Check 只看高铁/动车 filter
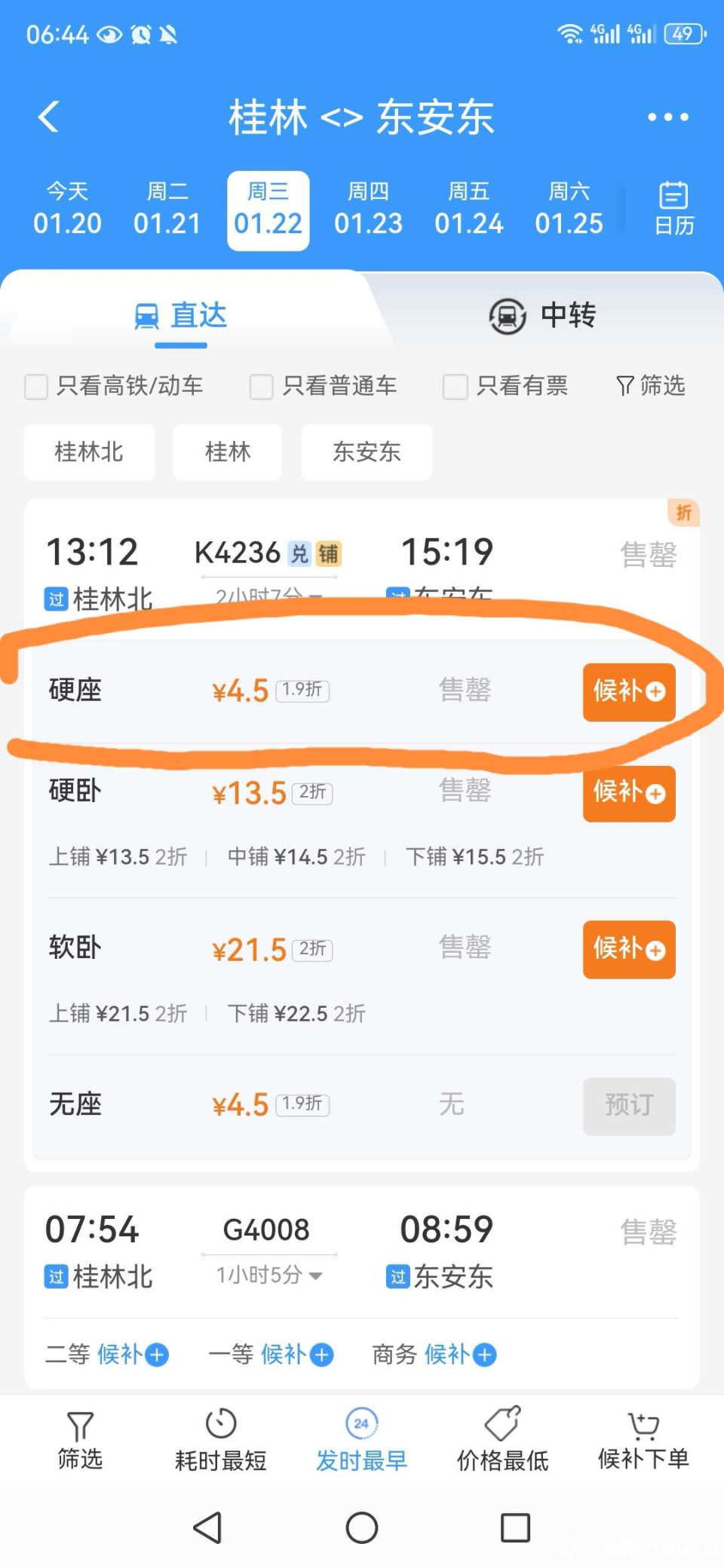Viewport: 724px width, 1568px height. (x=36, y=386)
